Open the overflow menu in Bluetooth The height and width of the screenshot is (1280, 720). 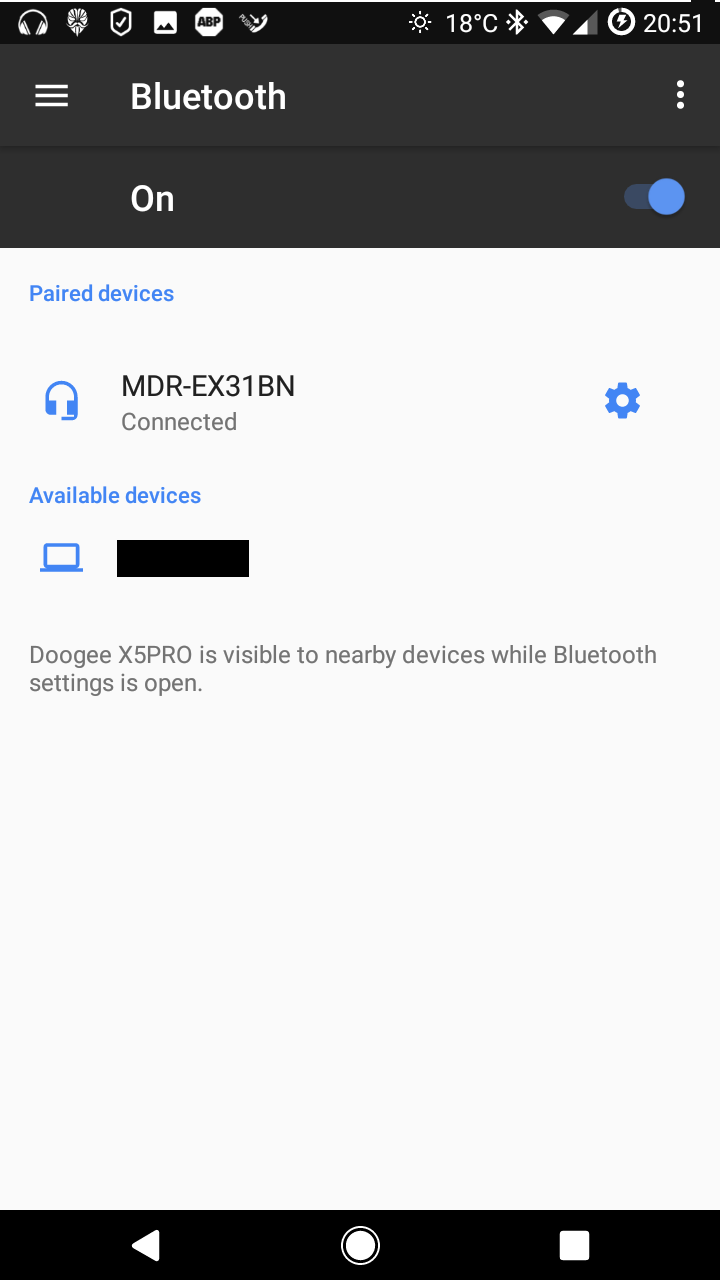point(680,96)
